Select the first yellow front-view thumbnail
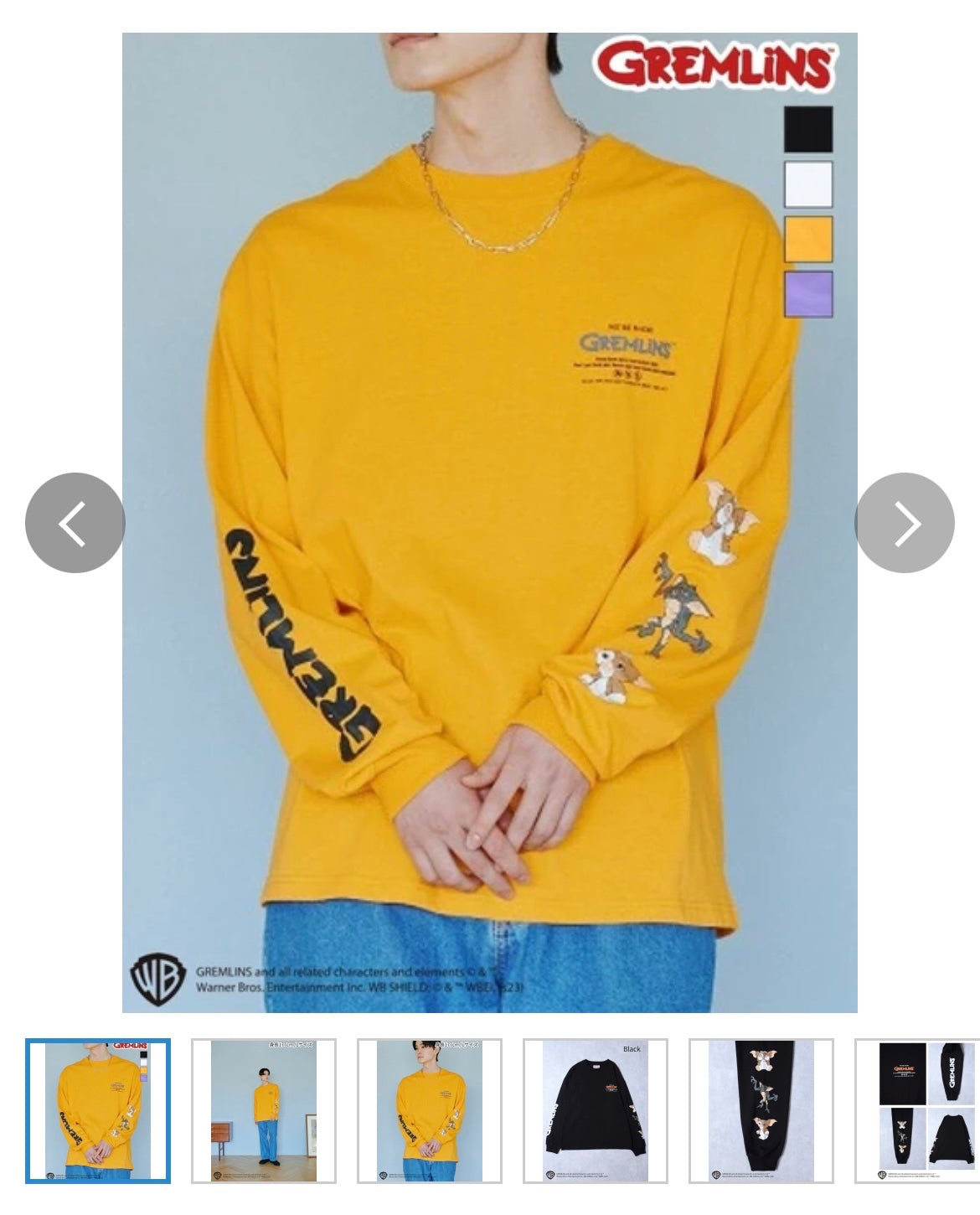This screenshot has height=1215, width=980. 98,1110
